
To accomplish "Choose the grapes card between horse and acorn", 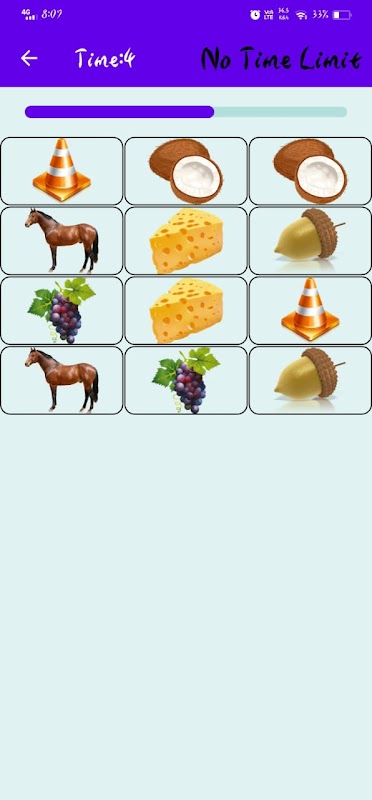I will tap(186, 380).
